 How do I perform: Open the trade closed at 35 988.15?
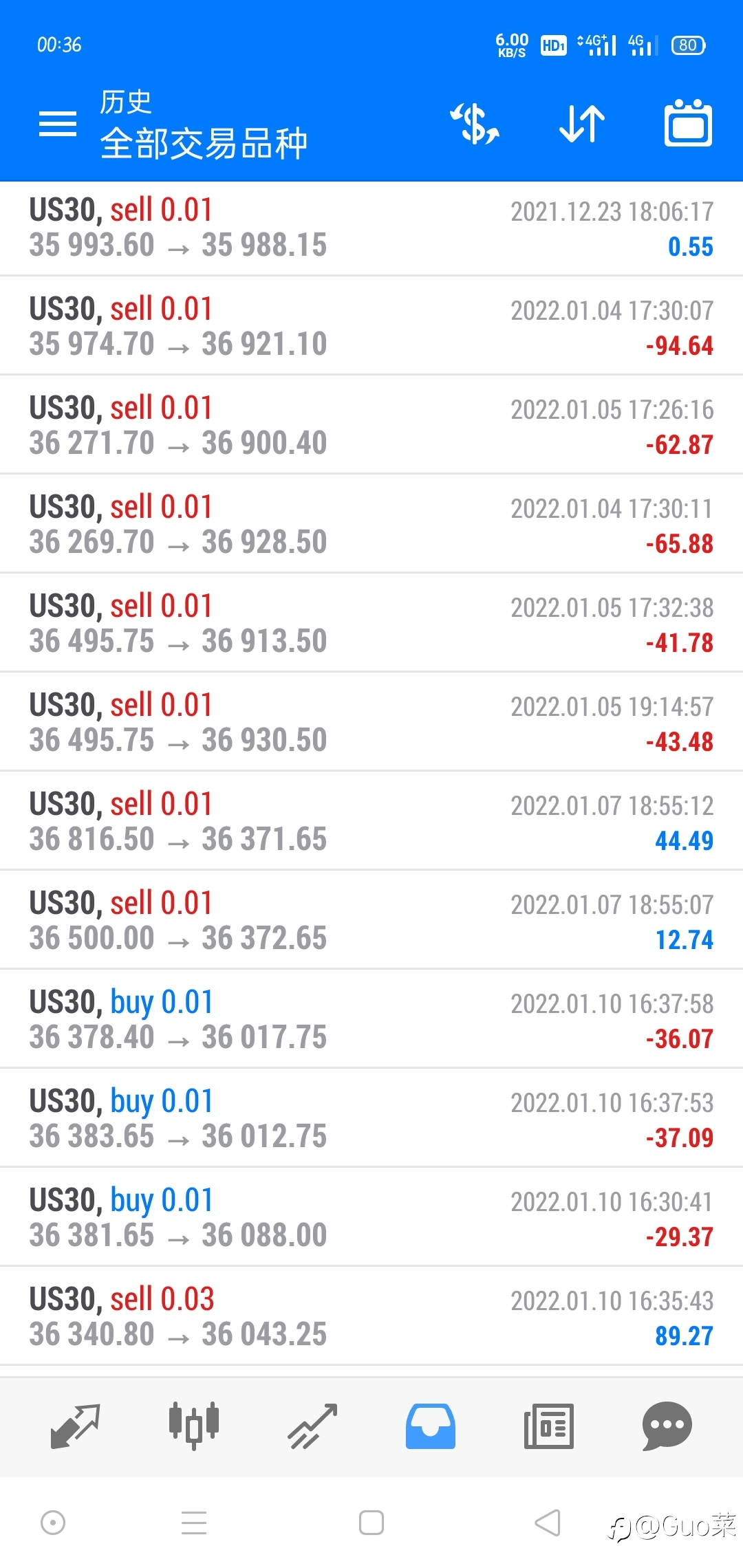(371, 228)
